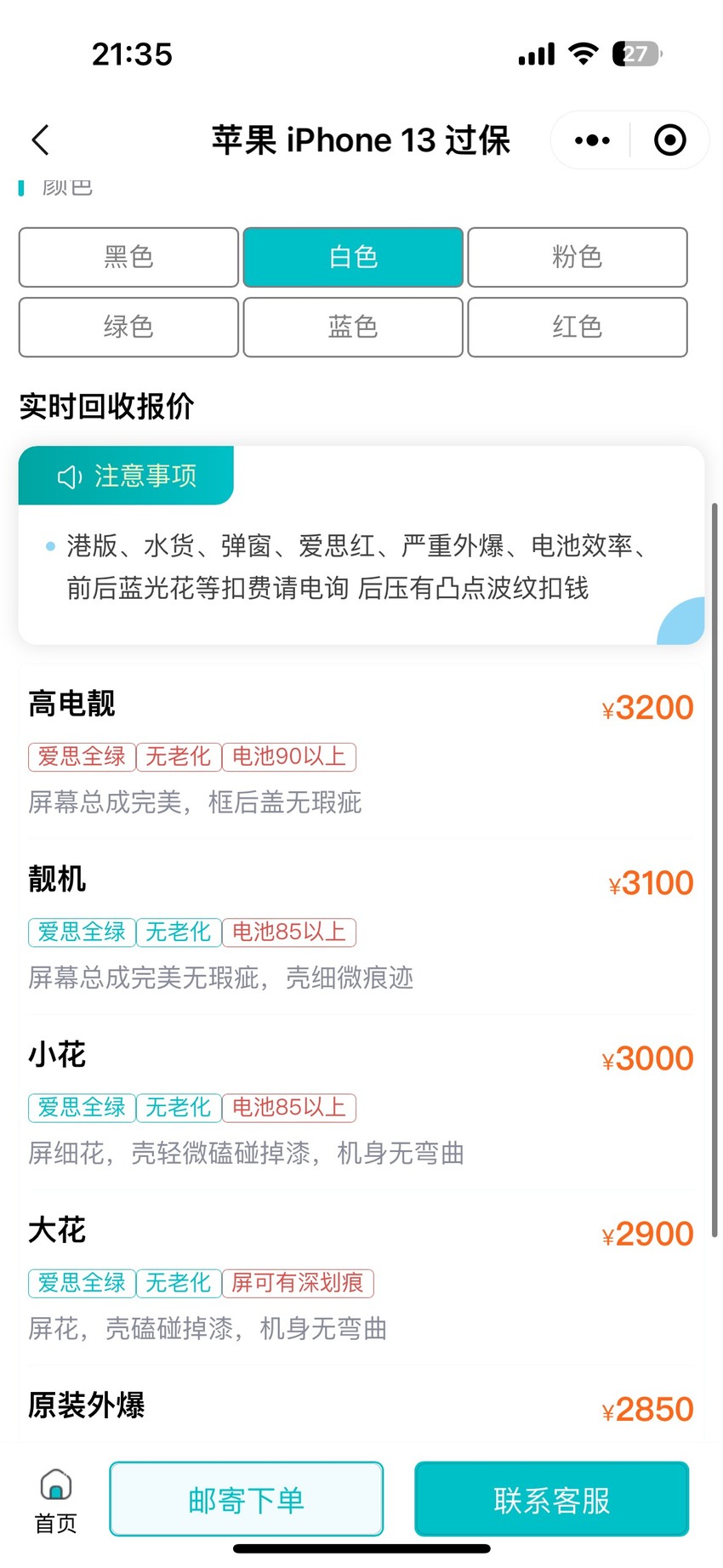Image resolution: width=723 pixels, height=1568 pixels.
Task: Tap 邮寄下单 to place a mail-in order
Action: (247, 1500)
